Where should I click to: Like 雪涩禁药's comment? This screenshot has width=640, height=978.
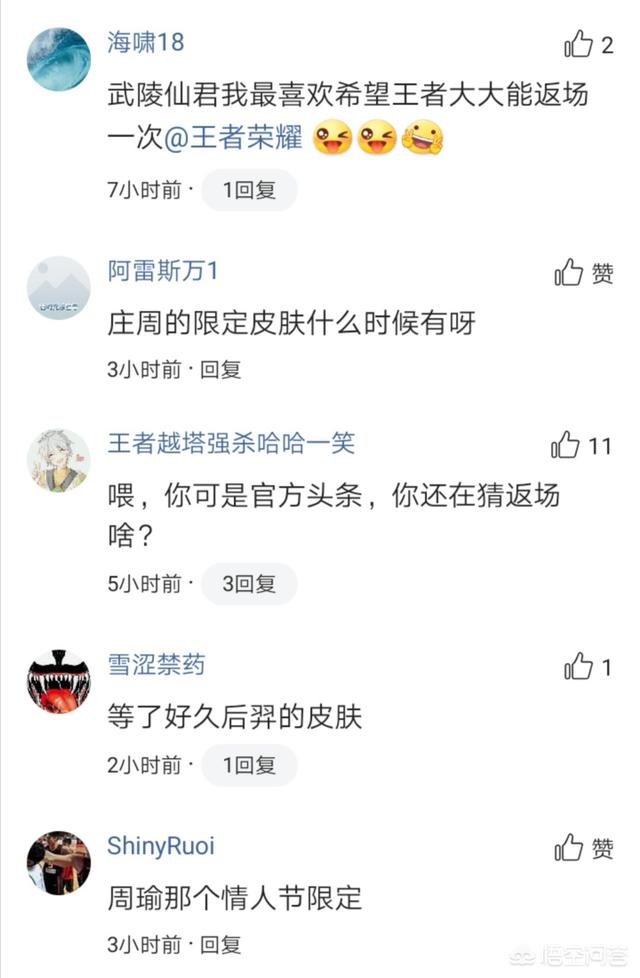579,667
